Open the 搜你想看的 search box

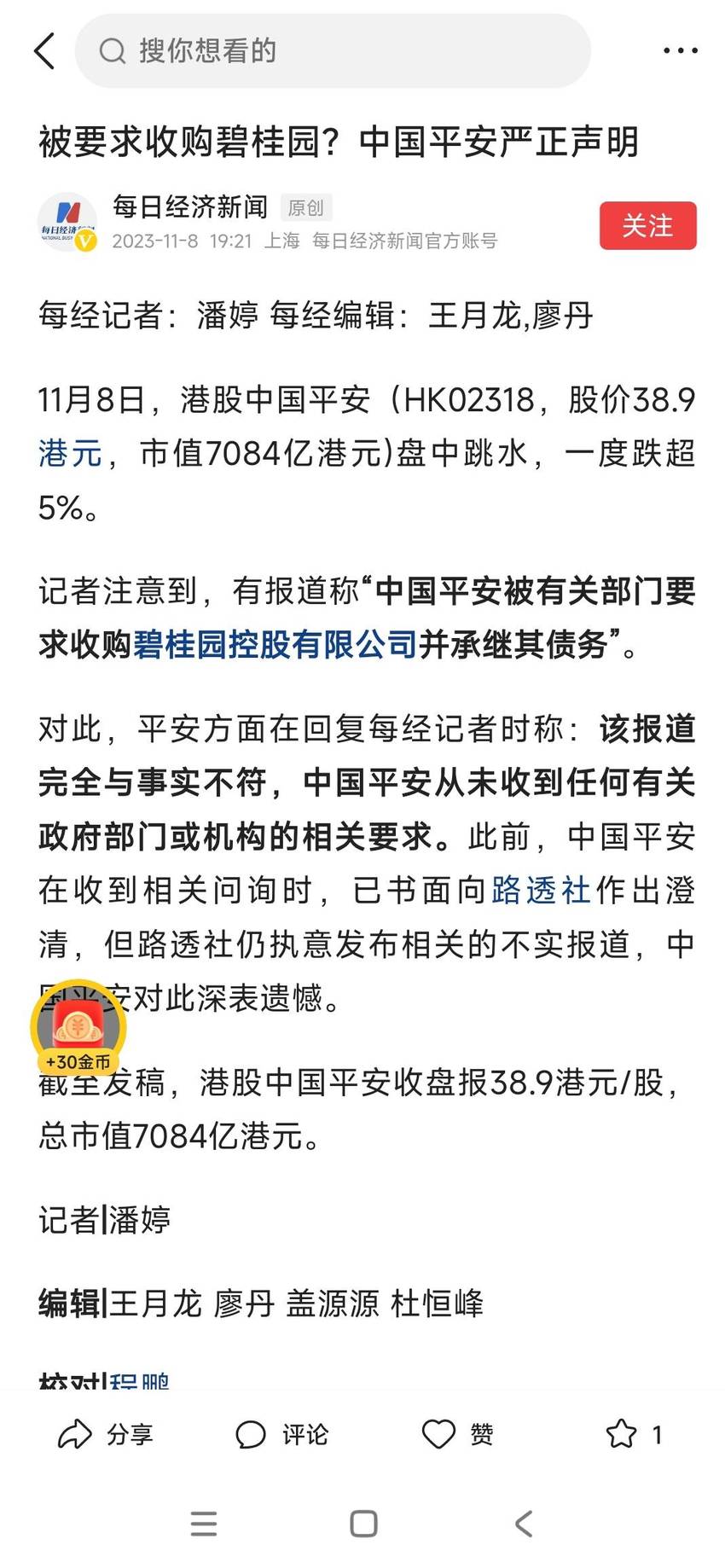[x=333, y=51]
